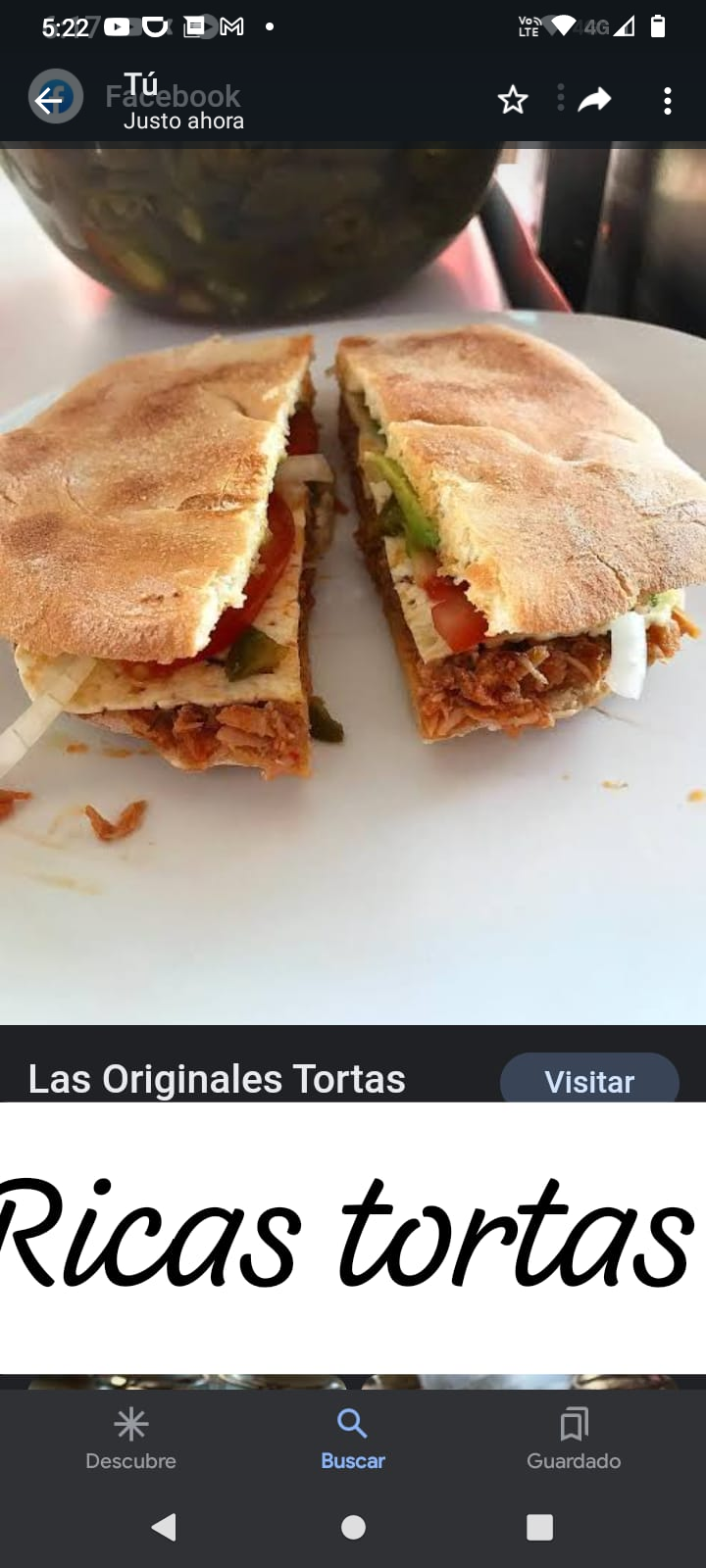The image size is (706, 1568).
Task: Star this message
Action: click(513, 100)
